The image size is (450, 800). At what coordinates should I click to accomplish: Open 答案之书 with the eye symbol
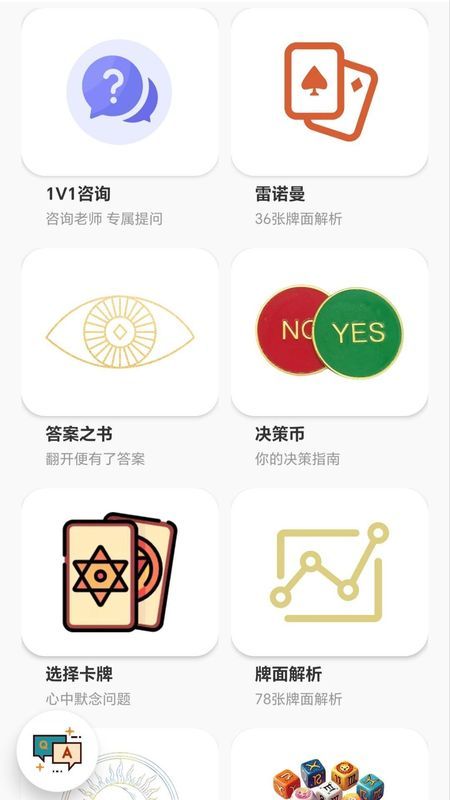(x=120, y=332)
